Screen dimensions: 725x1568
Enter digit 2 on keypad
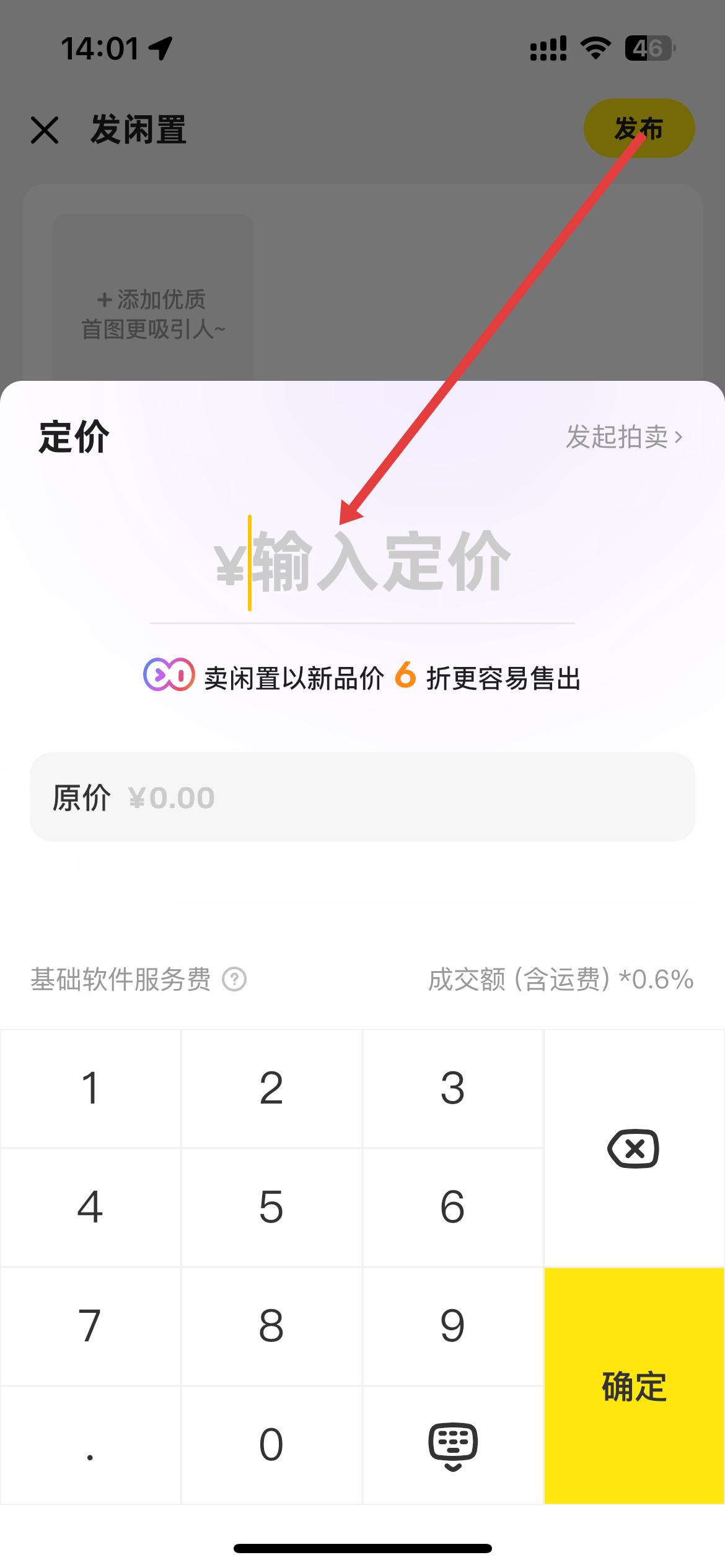point(271,1088)
